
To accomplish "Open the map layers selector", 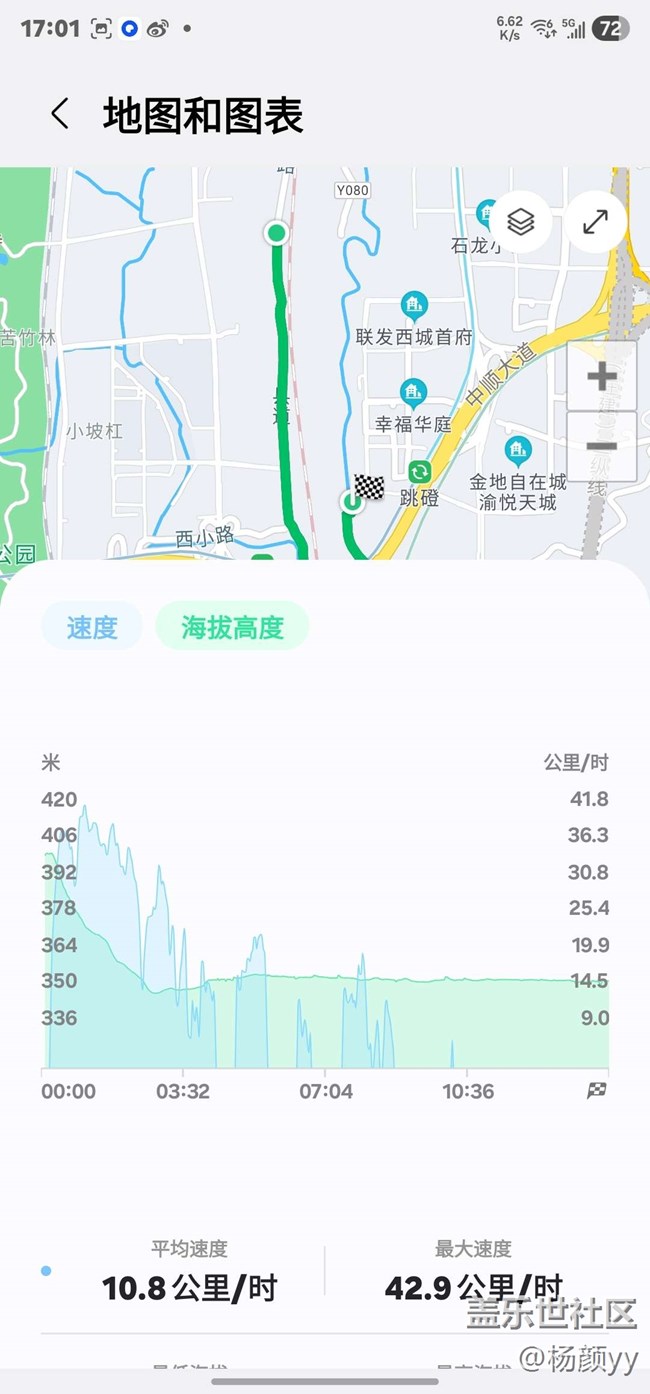I will pyautogui.click(x=520, y=221).
